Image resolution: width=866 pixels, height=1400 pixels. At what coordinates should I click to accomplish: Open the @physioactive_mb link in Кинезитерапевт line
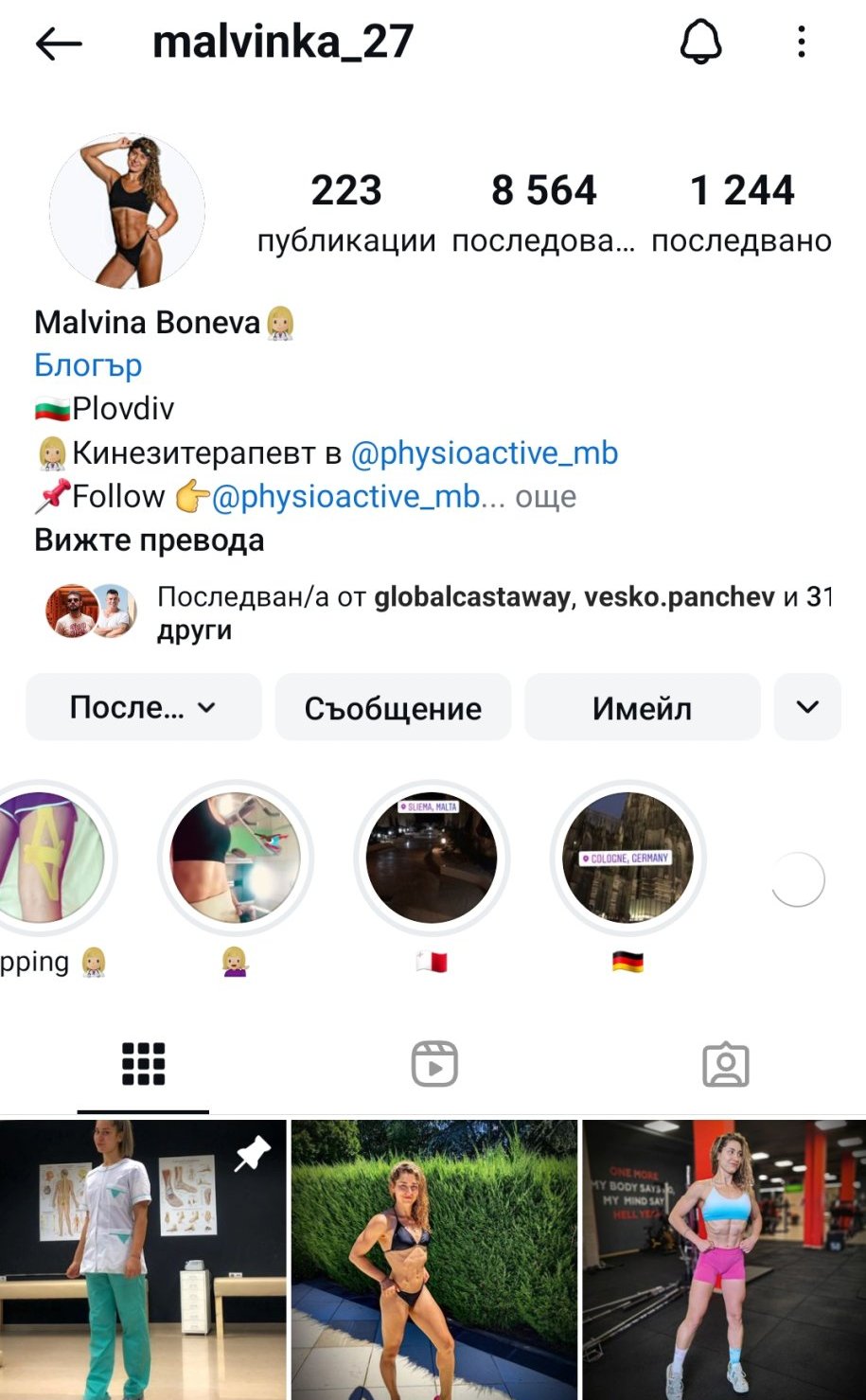(x=484, y=452)
